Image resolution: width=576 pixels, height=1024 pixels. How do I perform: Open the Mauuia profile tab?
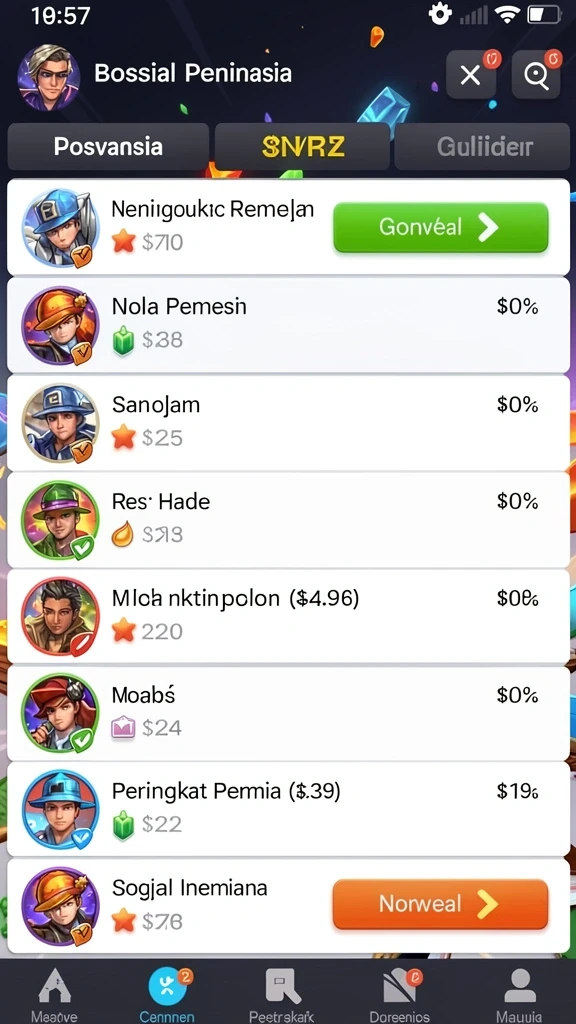click(519, 993)
